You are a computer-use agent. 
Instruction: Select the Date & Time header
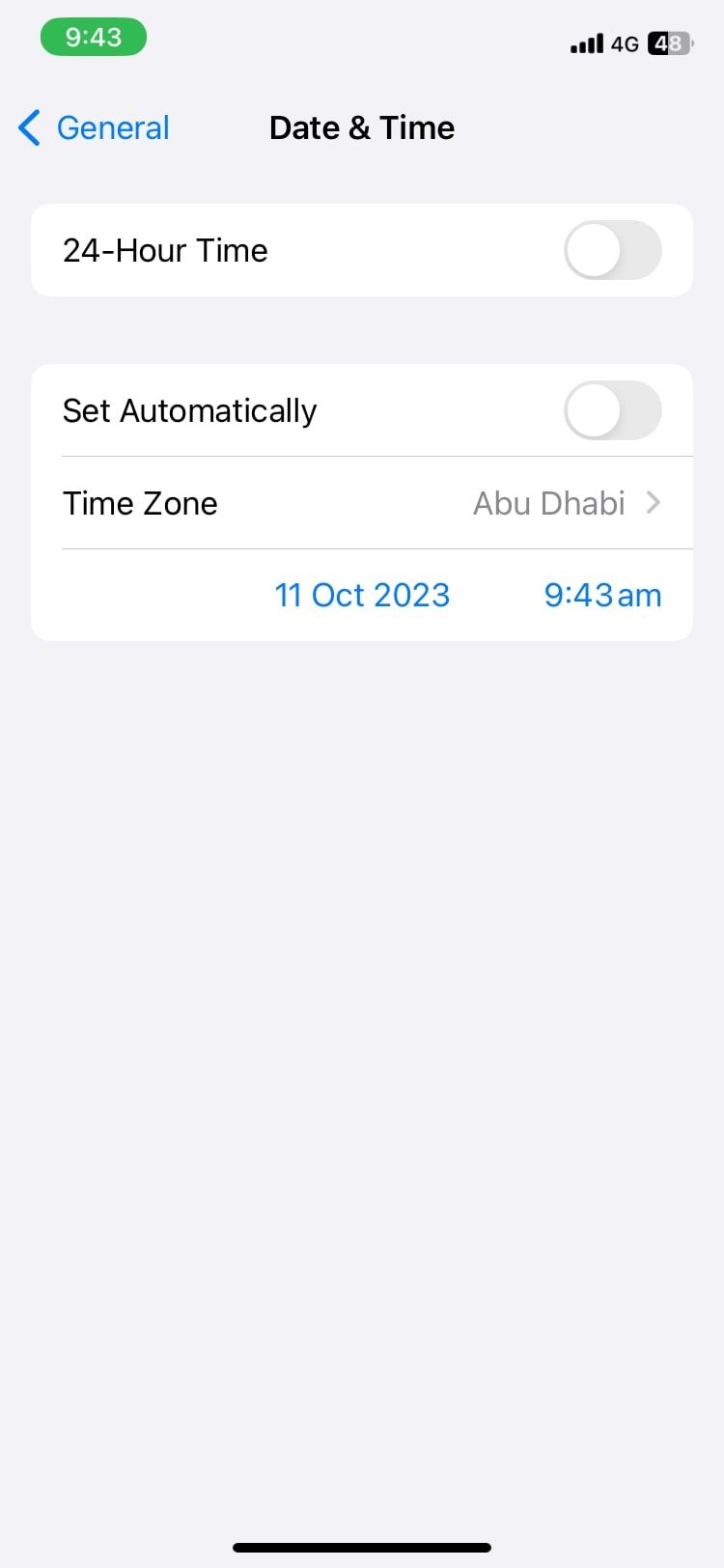(x=362, y=126)
